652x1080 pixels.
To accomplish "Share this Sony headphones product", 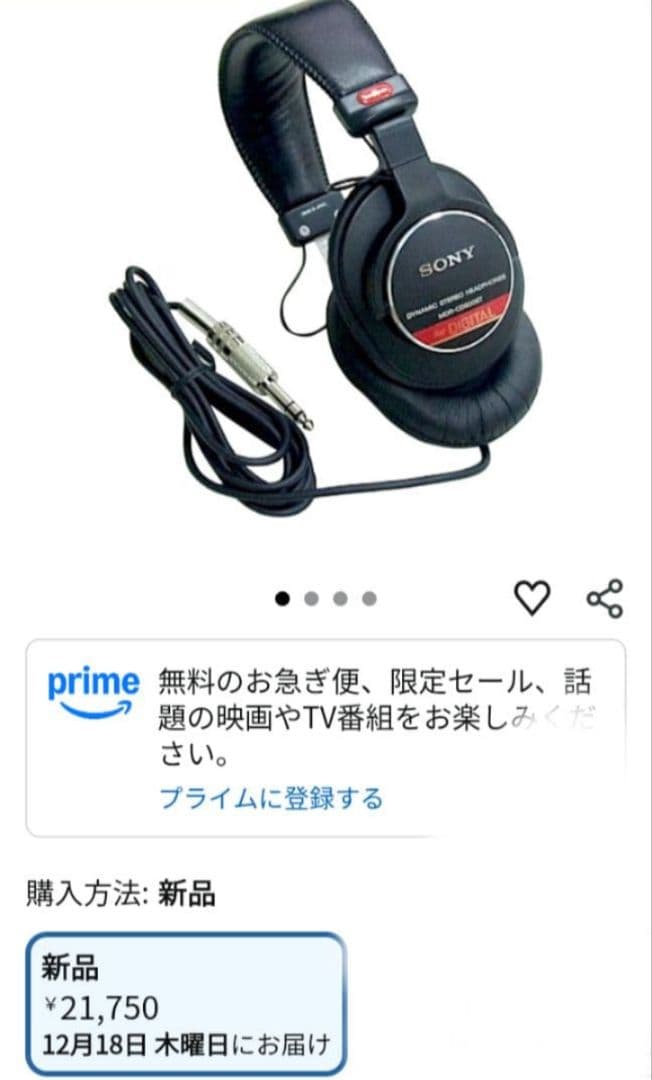I will point(604,598).
